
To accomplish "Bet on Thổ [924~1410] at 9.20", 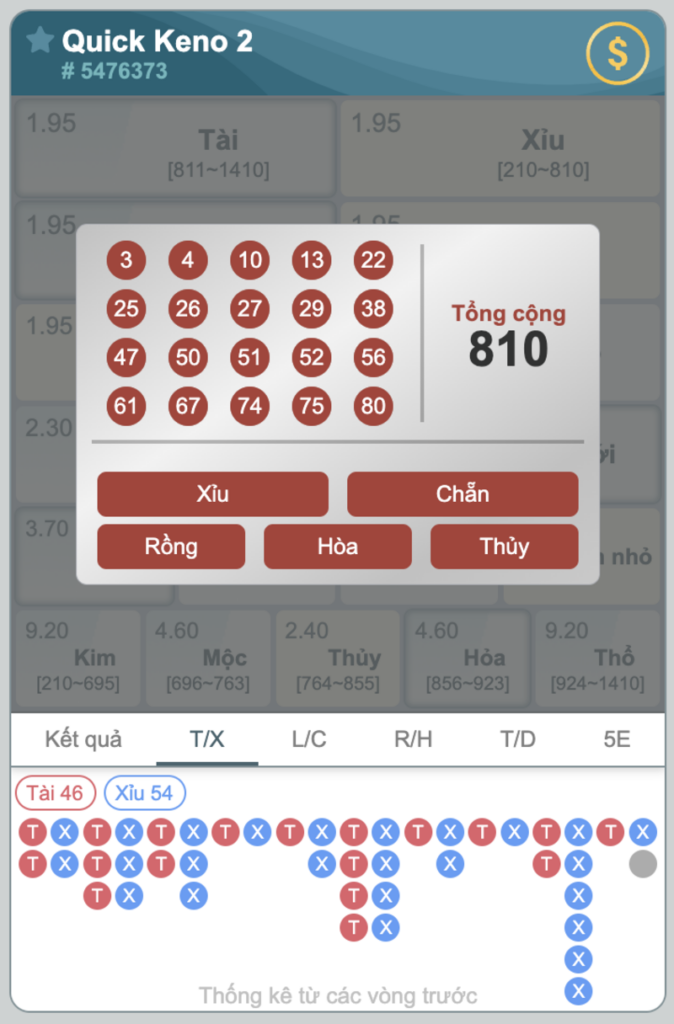I will [598, 659].
